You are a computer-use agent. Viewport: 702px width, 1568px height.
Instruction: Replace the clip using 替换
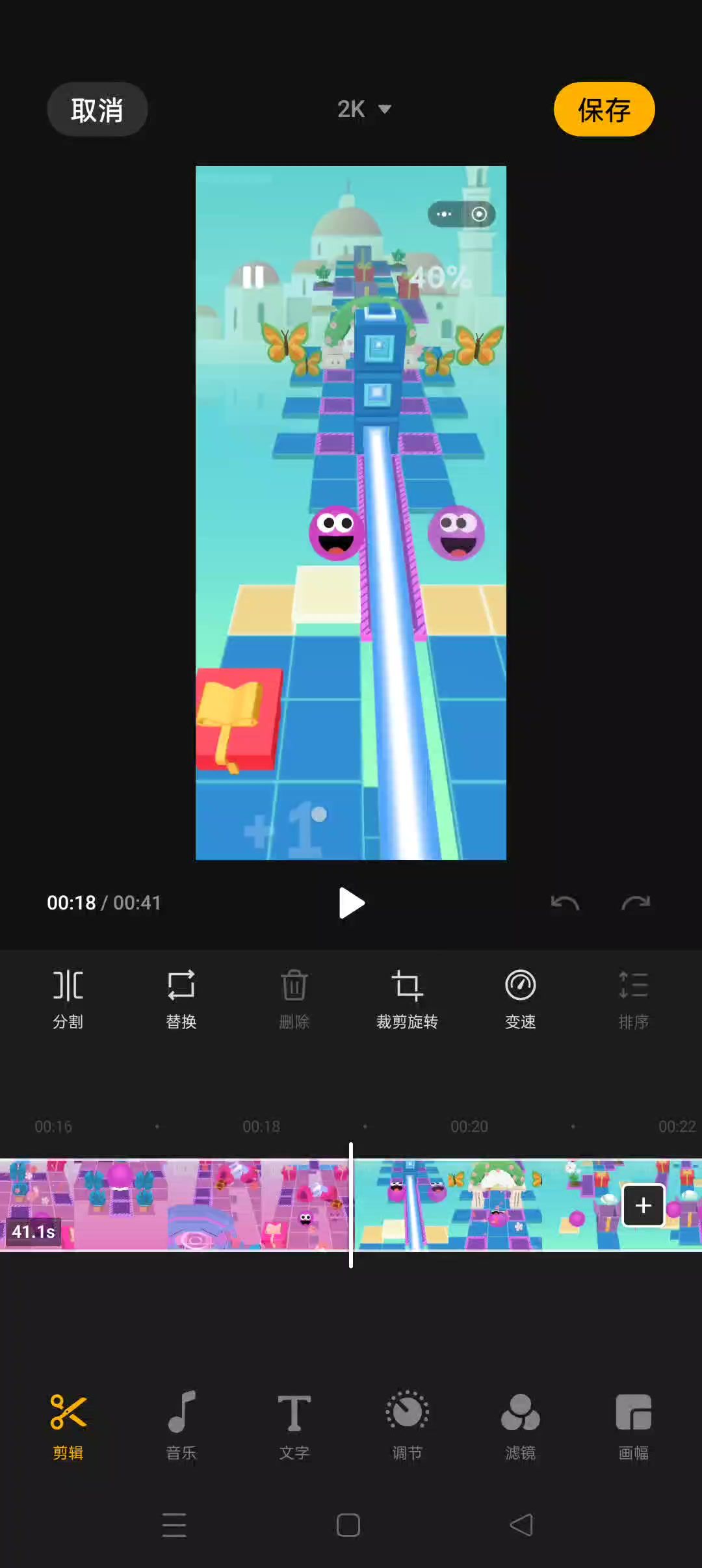point(181,999)
